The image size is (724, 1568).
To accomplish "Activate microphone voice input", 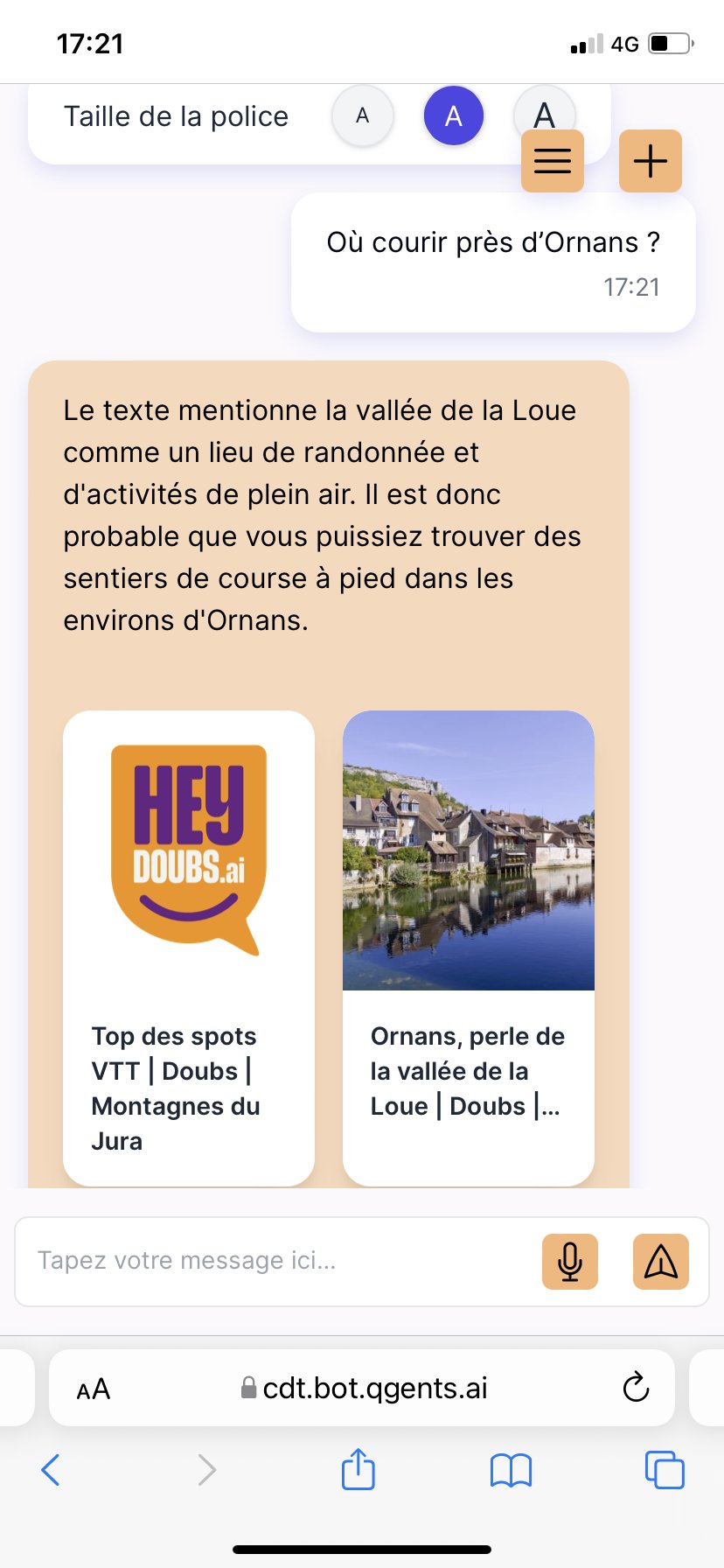I will 570,1262.
